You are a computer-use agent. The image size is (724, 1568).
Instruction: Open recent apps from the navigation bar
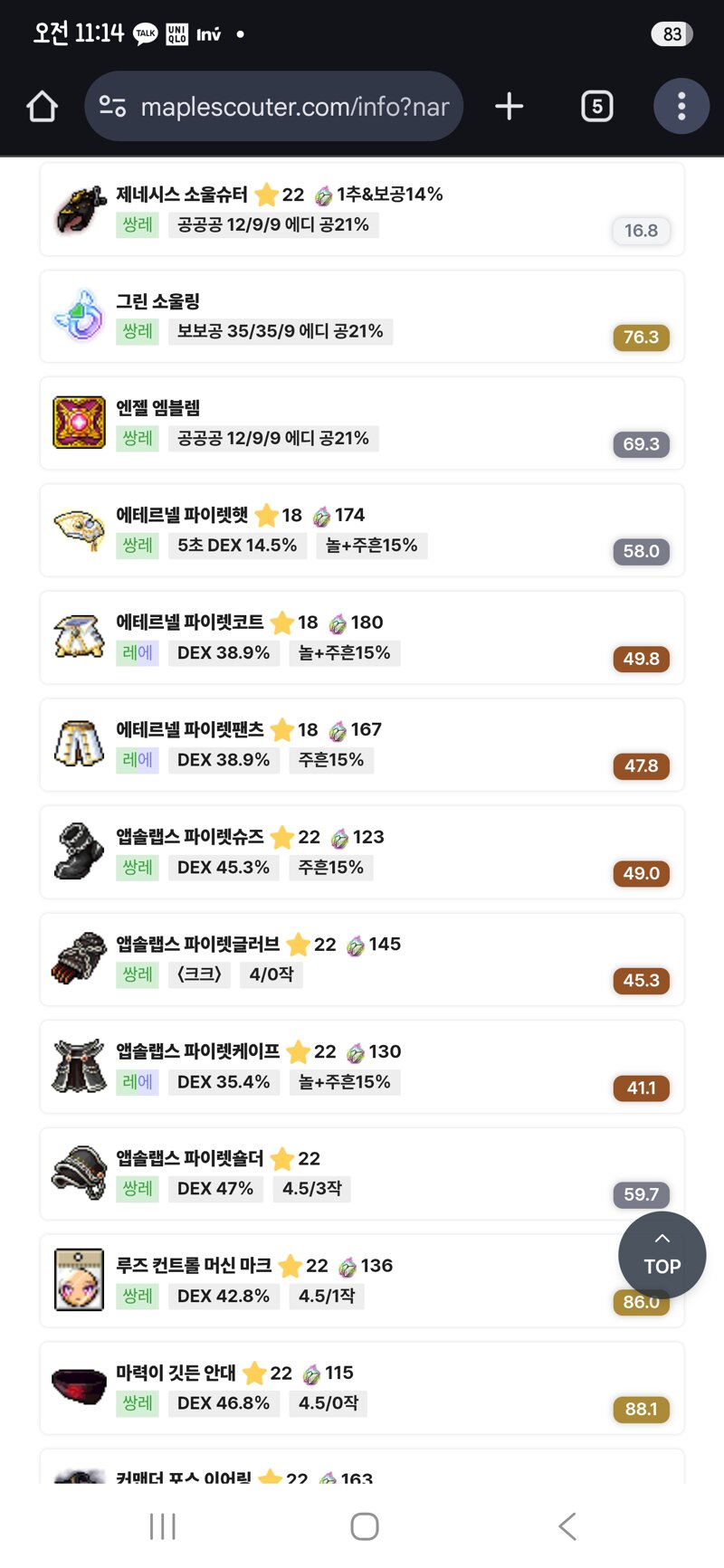[162, 1526]
